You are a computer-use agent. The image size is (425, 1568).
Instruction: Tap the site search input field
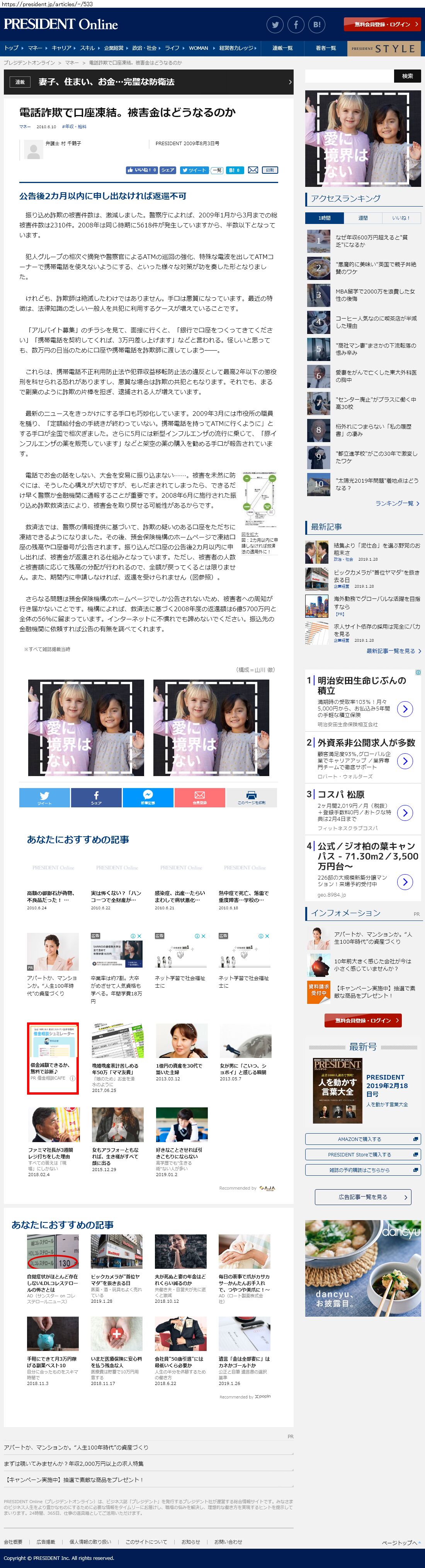point(349,76)
